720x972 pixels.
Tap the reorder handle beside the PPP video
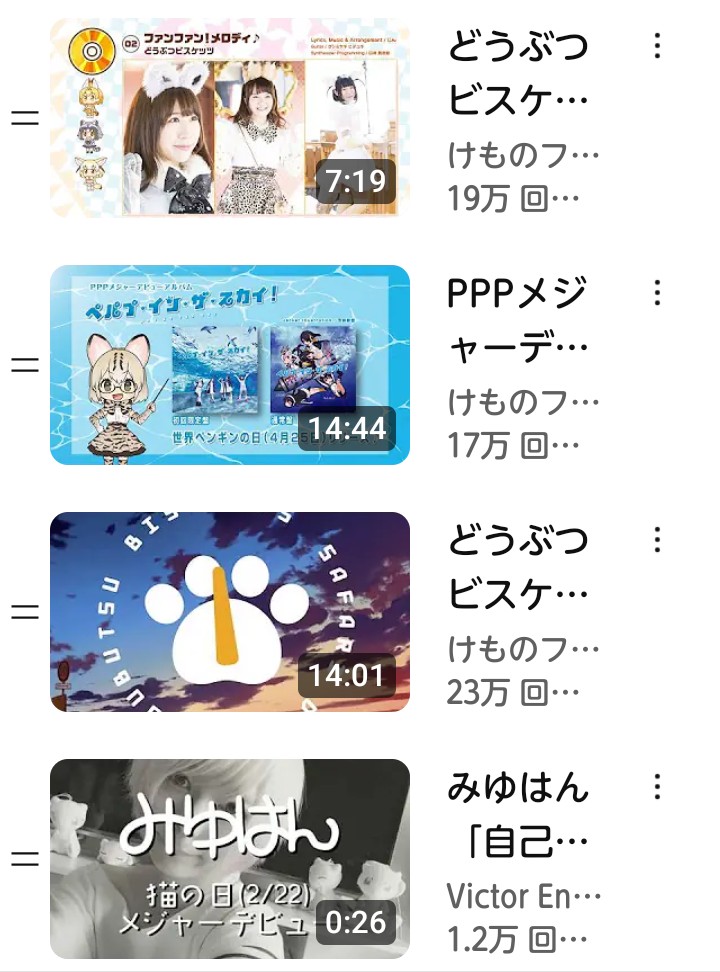(24, 365)
